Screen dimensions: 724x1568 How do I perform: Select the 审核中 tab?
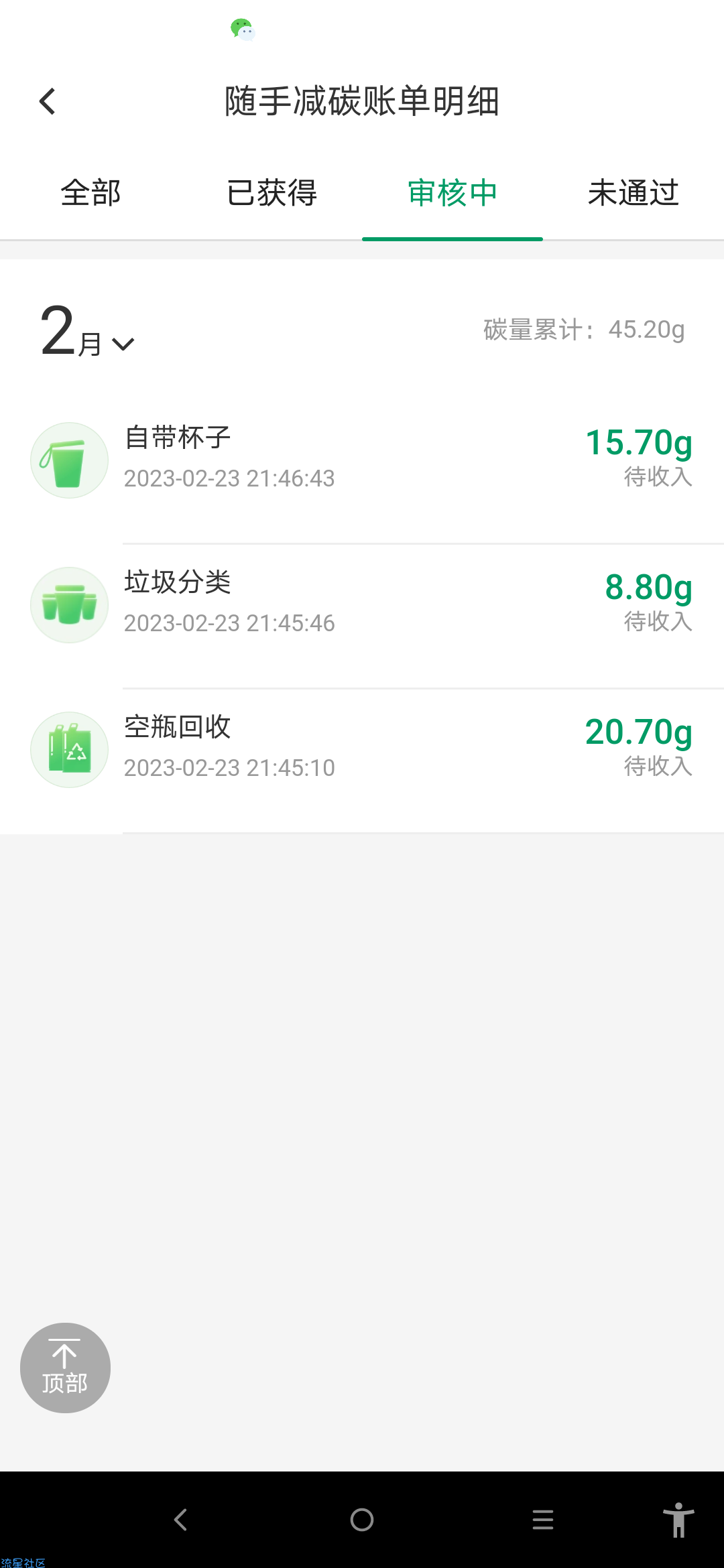point(452,194)
